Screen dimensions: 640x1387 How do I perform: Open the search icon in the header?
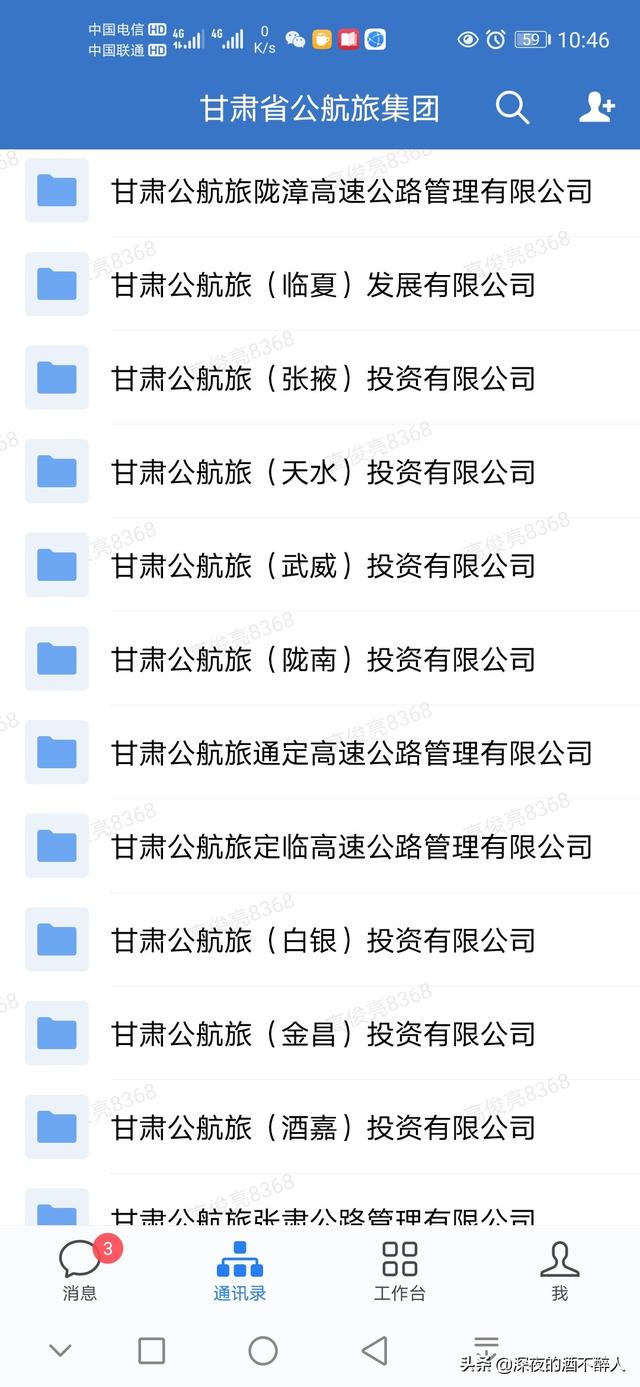coord(512,107)
